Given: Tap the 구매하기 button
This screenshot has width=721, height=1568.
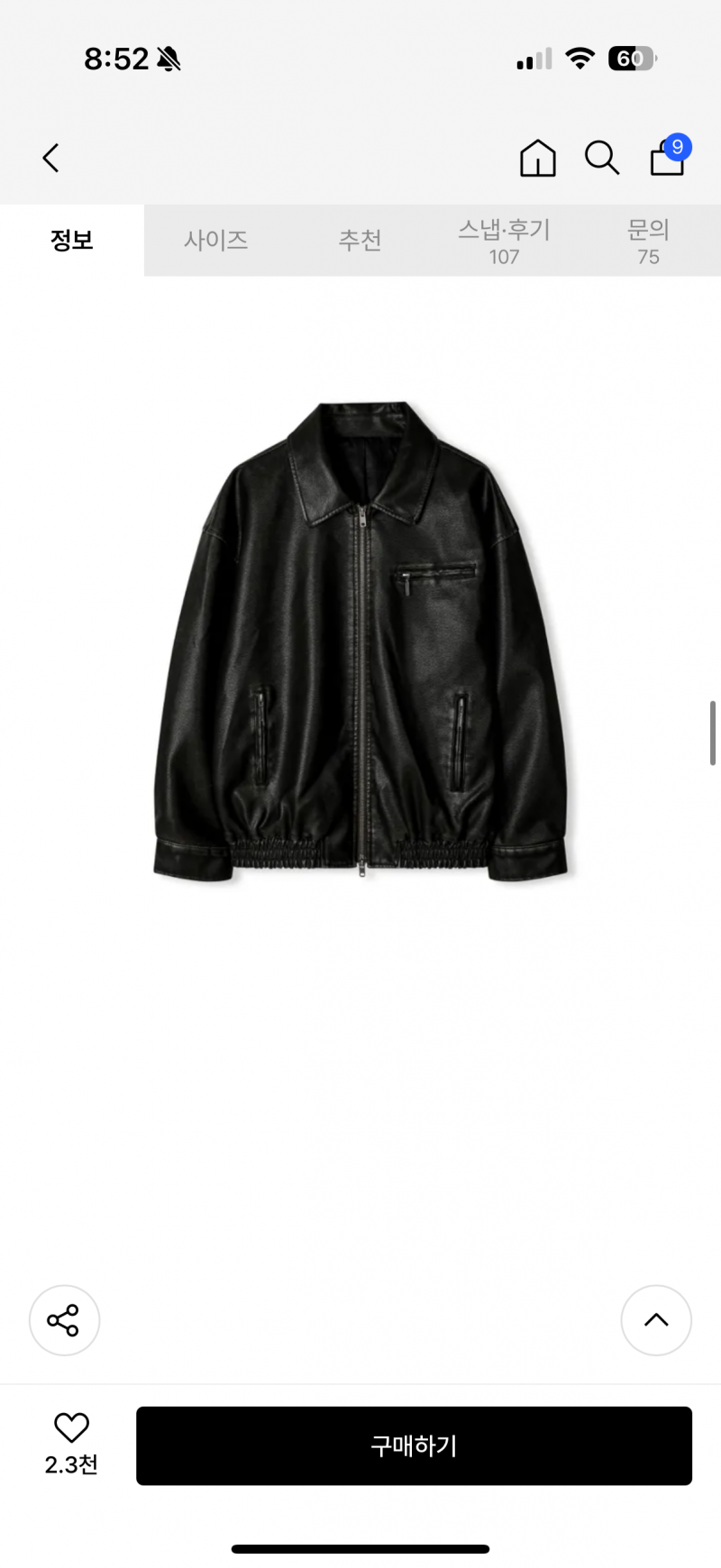Looking at the screenshot, I should [x=414, y=1445].
